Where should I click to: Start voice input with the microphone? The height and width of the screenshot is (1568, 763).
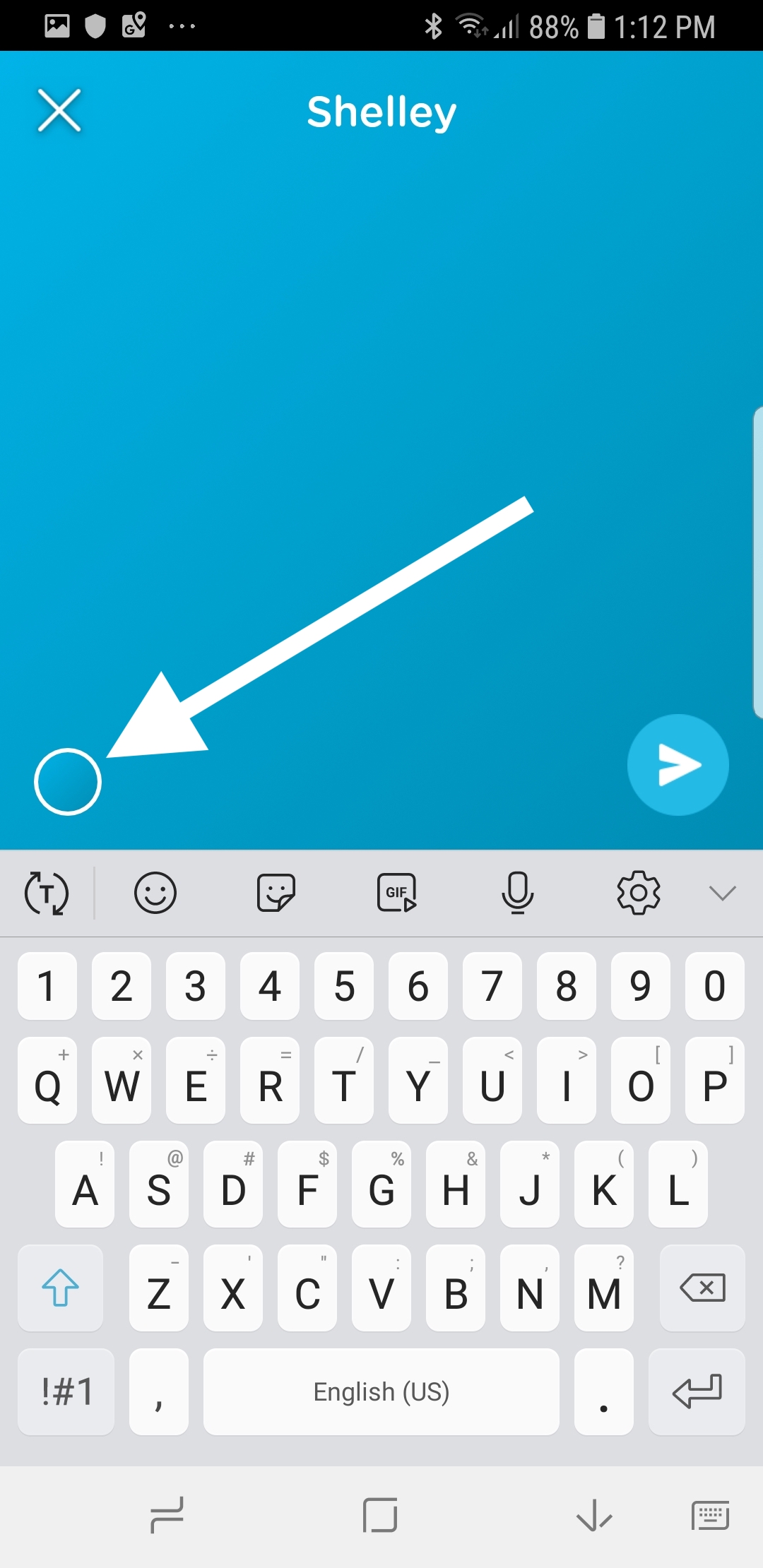coord(517,893)
